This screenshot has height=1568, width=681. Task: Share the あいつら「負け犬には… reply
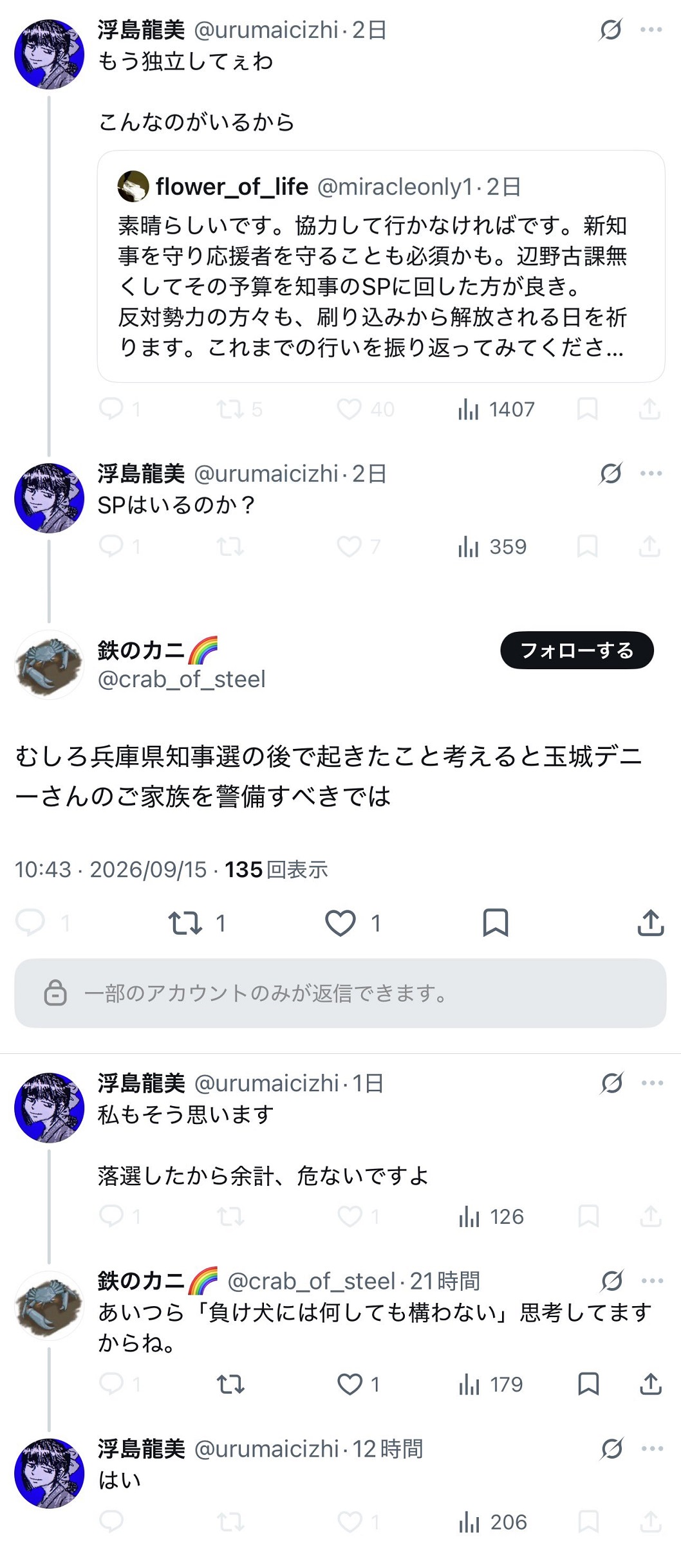(x=651, y=1384)
